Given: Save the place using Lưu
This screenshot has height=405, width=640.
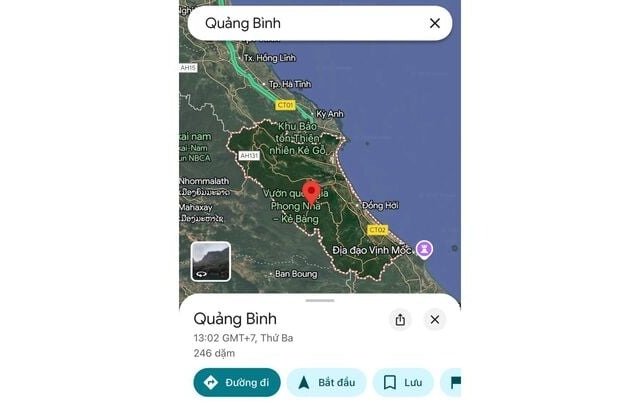Looking at the screenshot, I should [x=403, y=382].
